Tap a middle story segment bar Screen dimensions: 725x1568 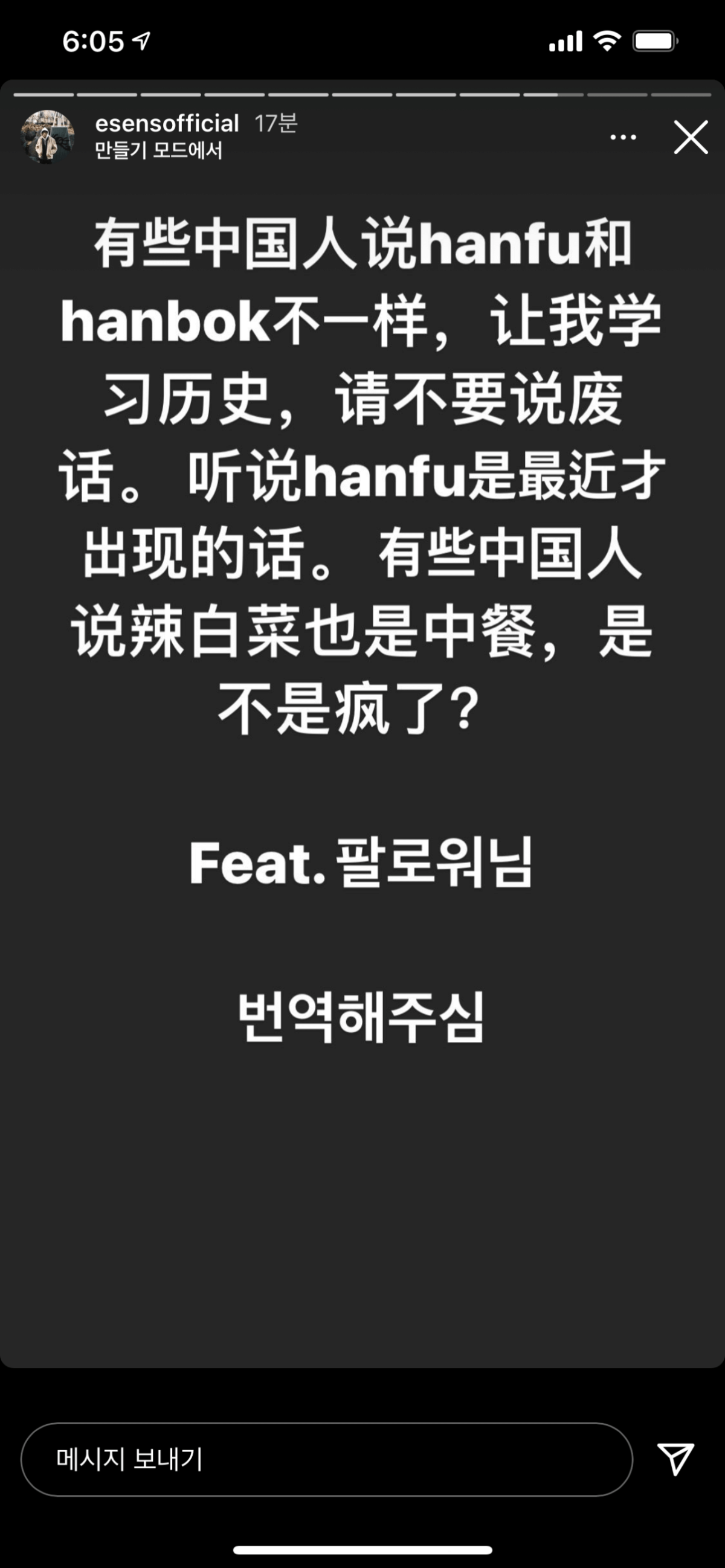coord(362,94)
